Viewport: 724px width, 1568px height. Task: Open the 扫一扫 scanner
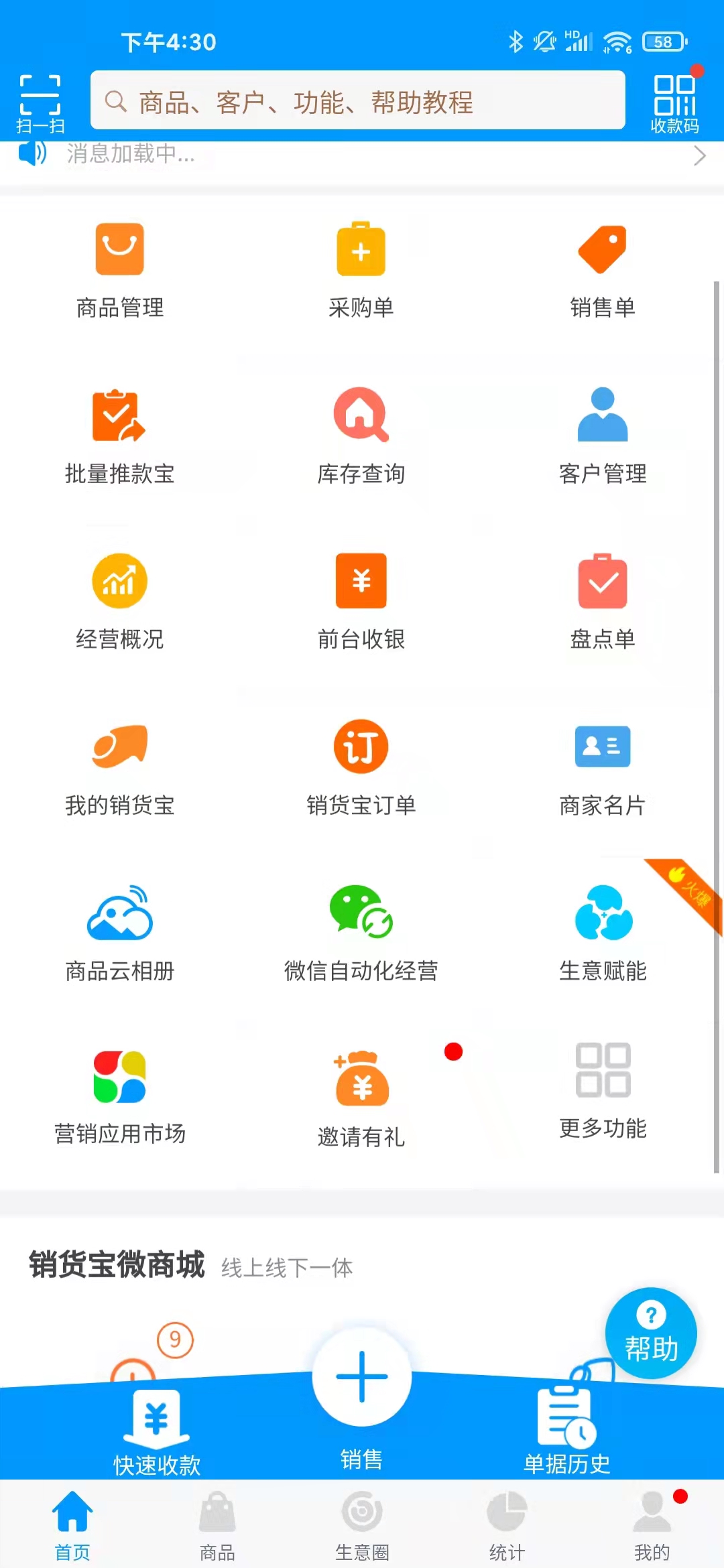(x=40, y=104)
